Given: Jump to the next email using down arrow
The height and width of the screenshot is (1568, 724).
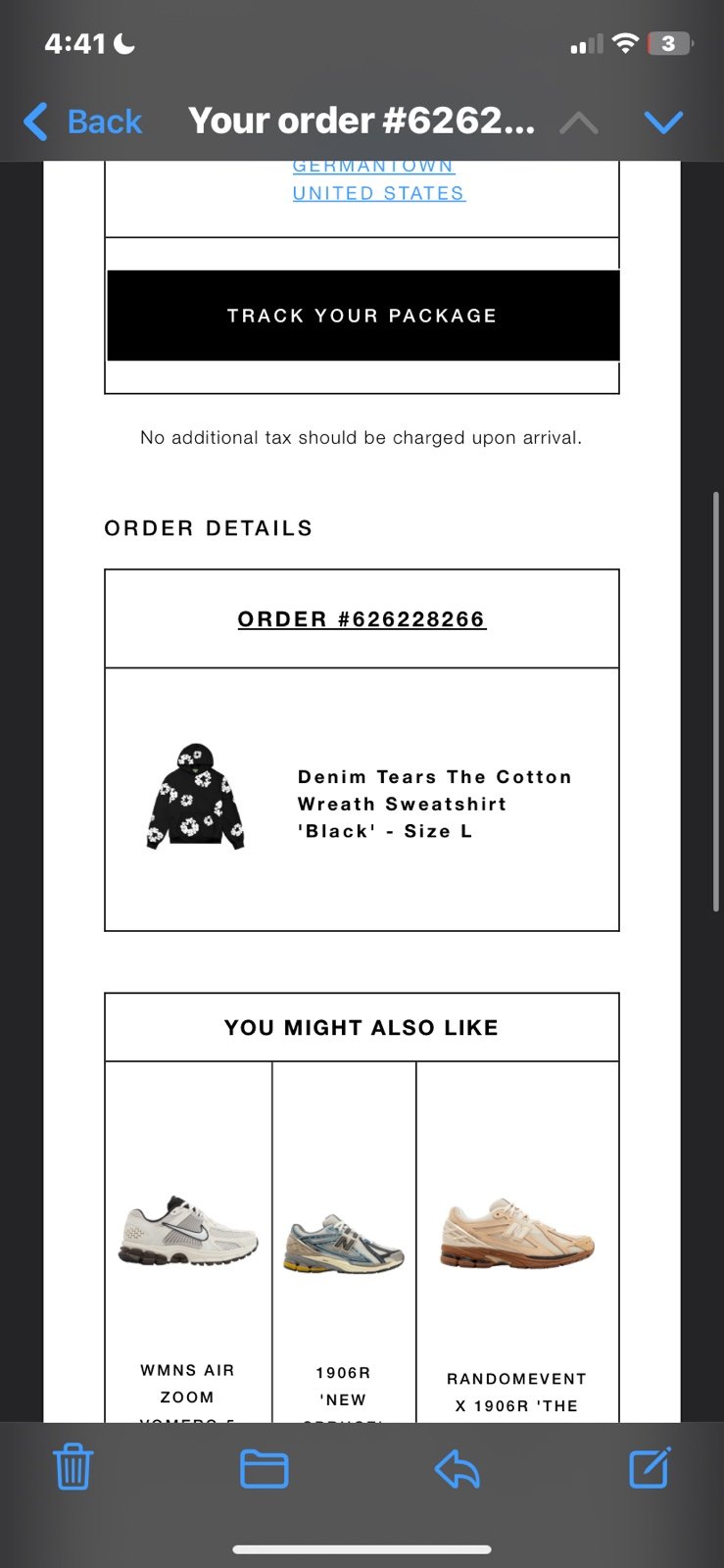Looking at the screenshot, I should pyautogui.click(x=663, y=122).
